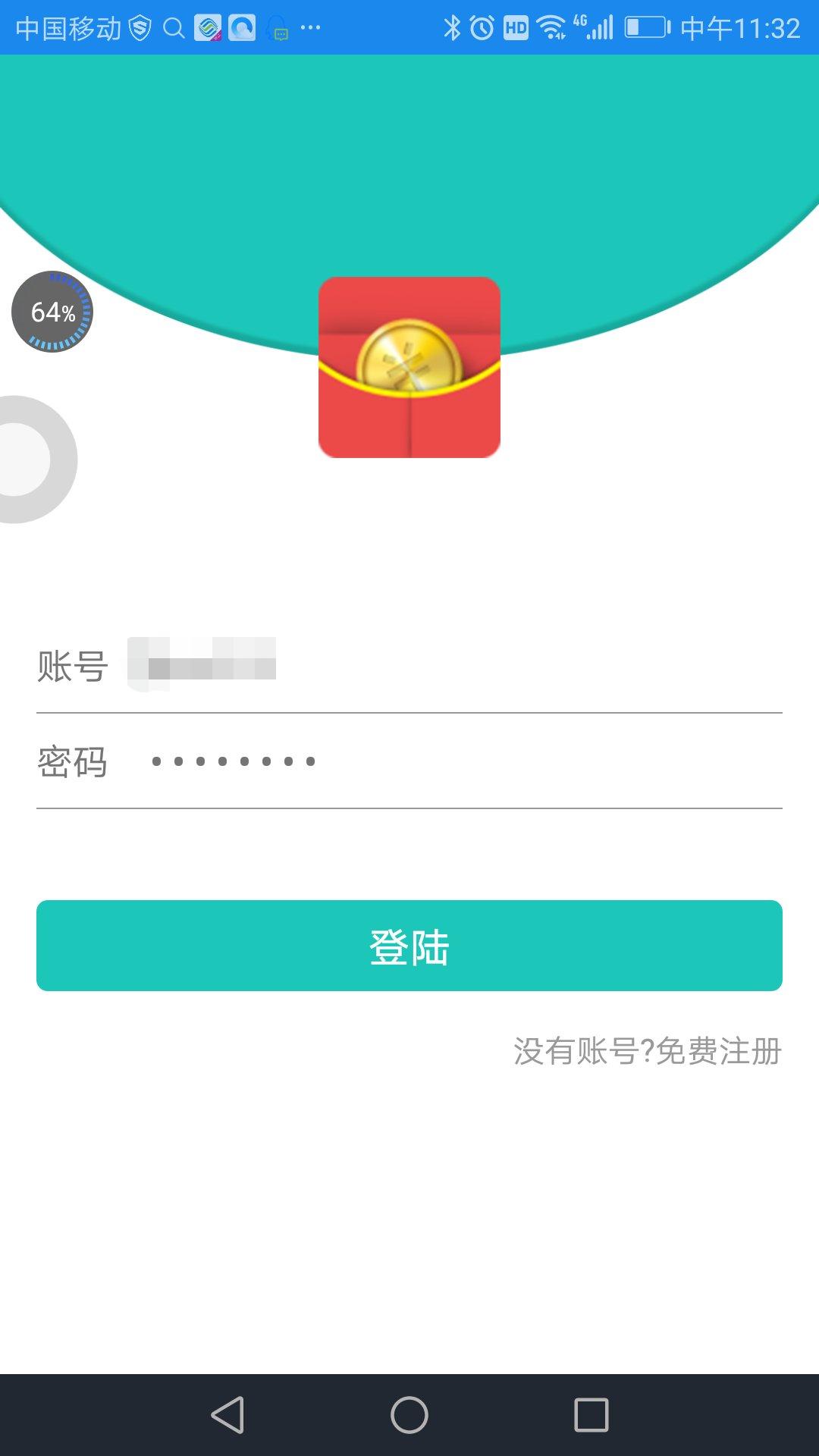
Task: Select the 密码 password input field
Action: (379, 761)
